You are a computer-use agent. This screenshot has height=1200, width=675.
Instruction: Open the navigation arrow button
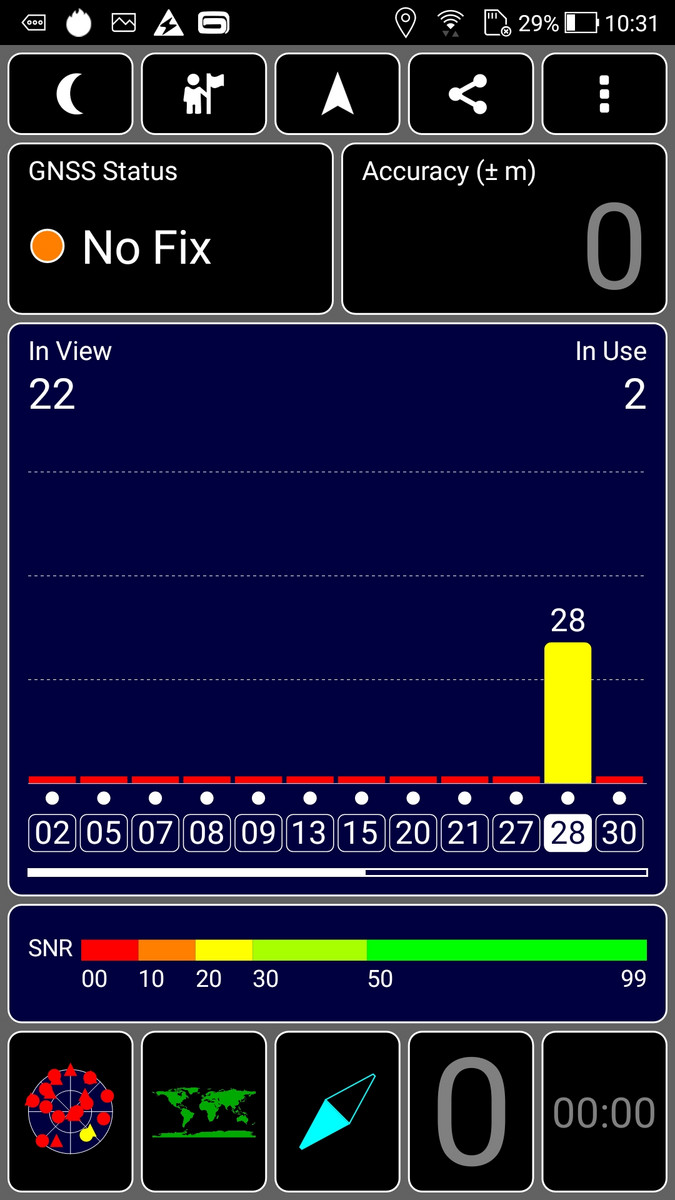(x=337, y=95)
